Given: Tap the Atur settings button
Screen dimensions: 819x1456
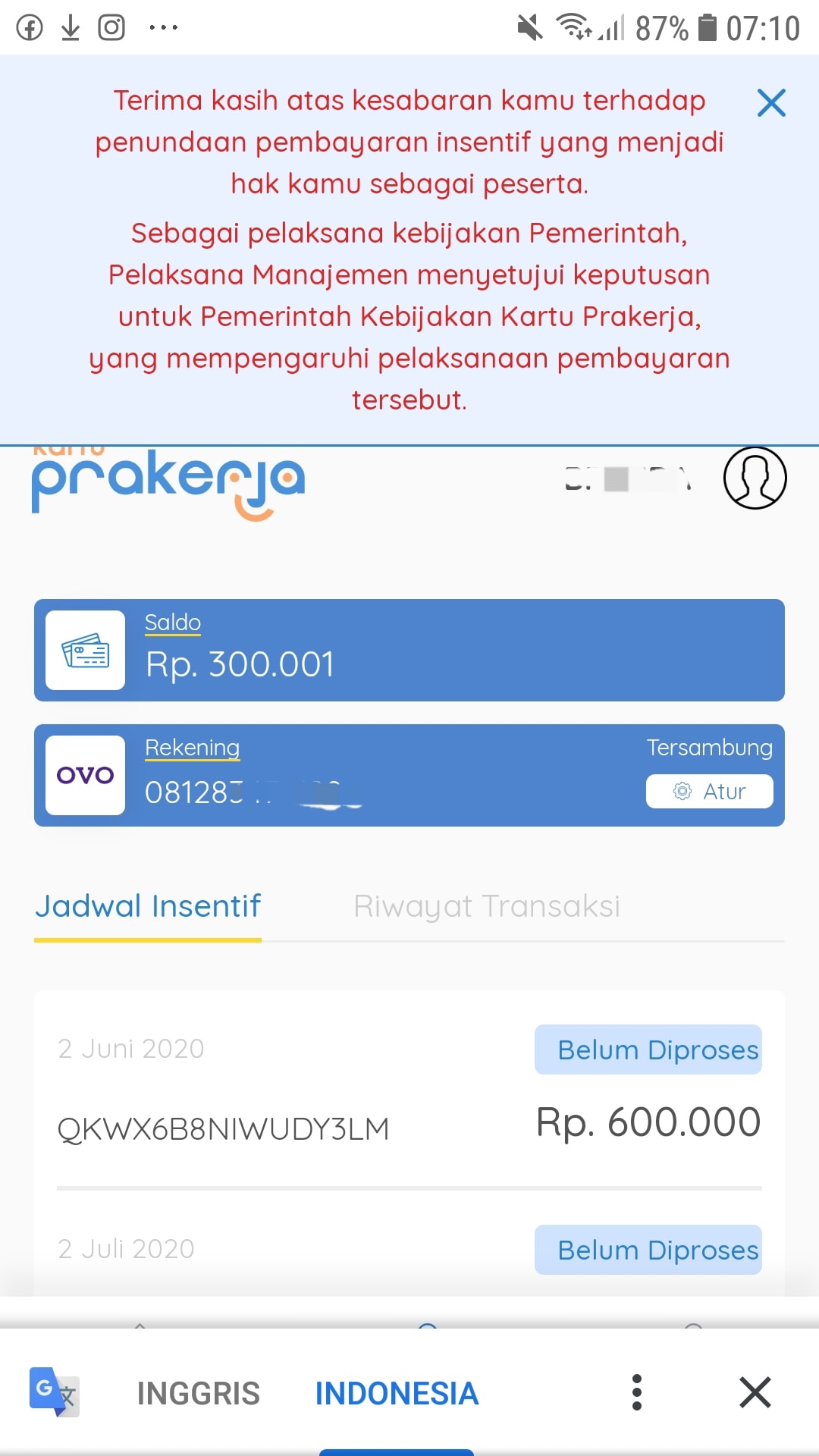Looking at the screenshot, I should click(x=710, y=792).
